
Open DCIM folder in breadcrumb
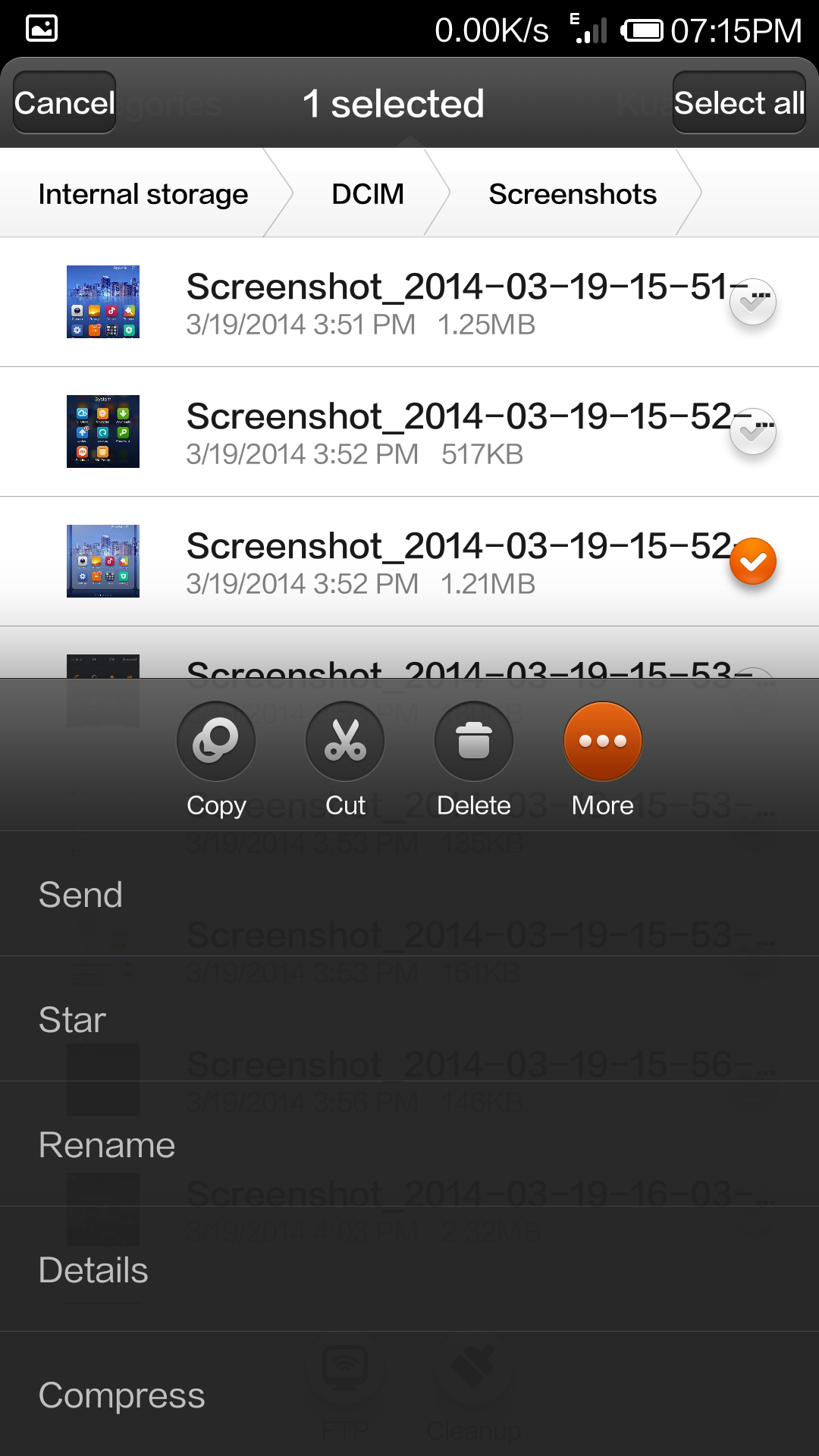click(x=368, y=194)
